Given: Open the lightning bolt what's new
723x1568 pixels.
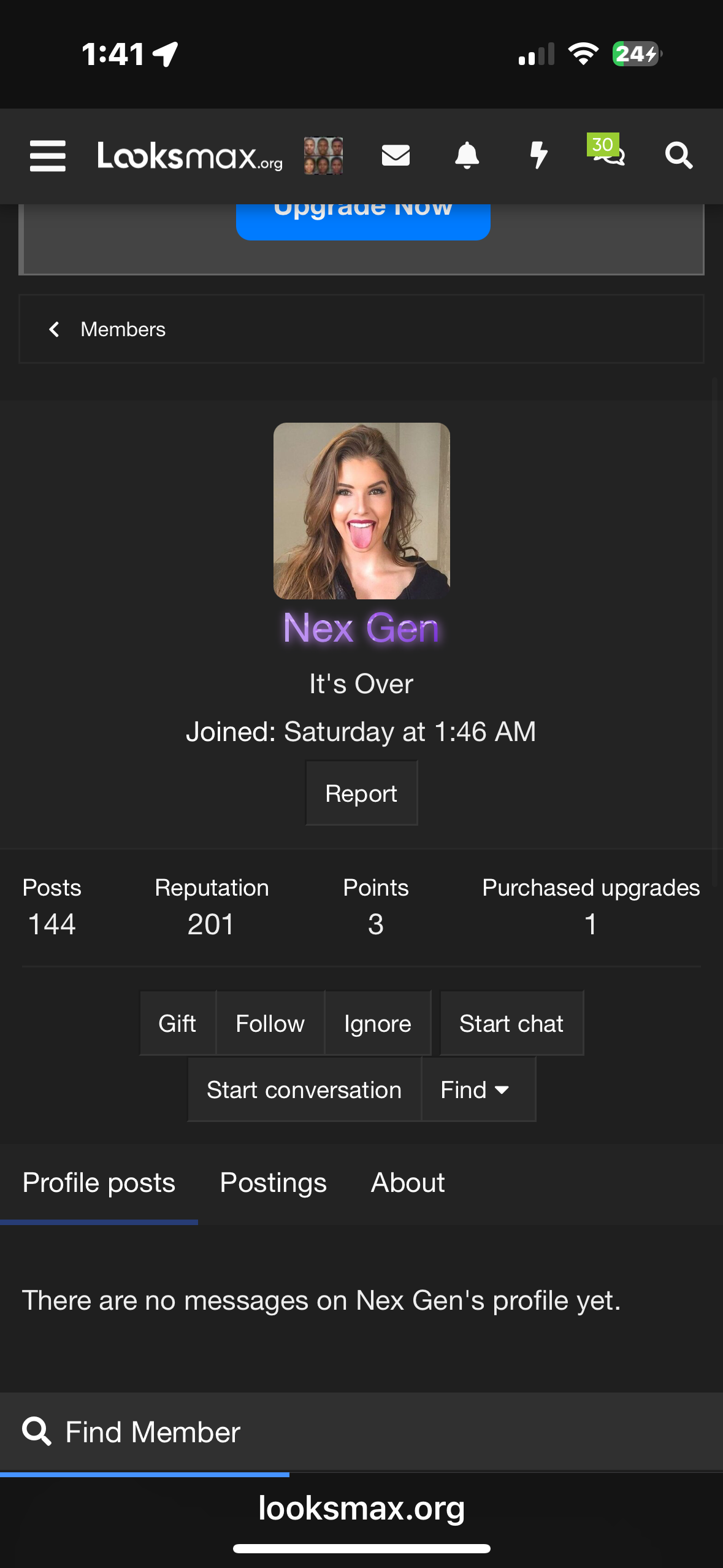Looking at the screenshot, I should 538,156.
